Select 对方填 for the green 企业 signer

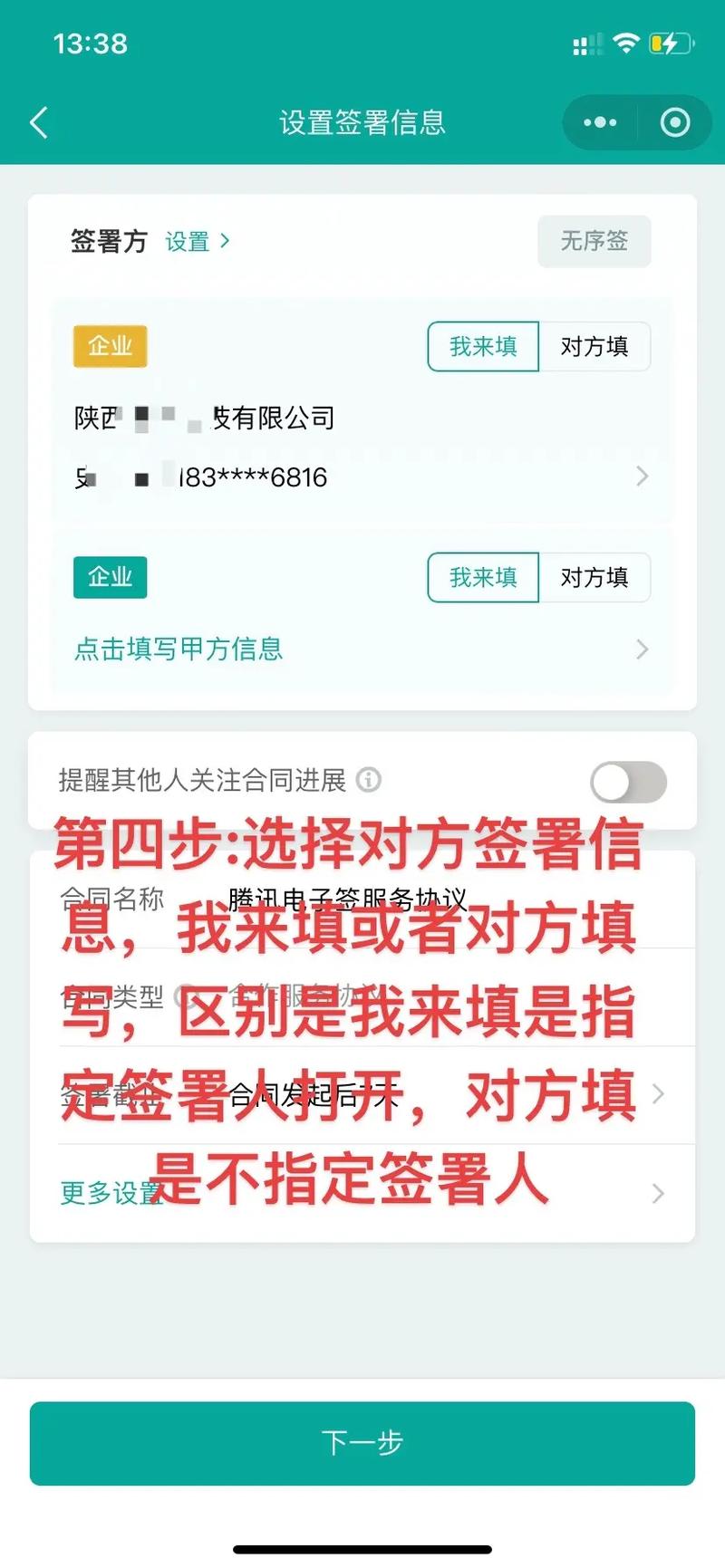[x=594, y=577]
